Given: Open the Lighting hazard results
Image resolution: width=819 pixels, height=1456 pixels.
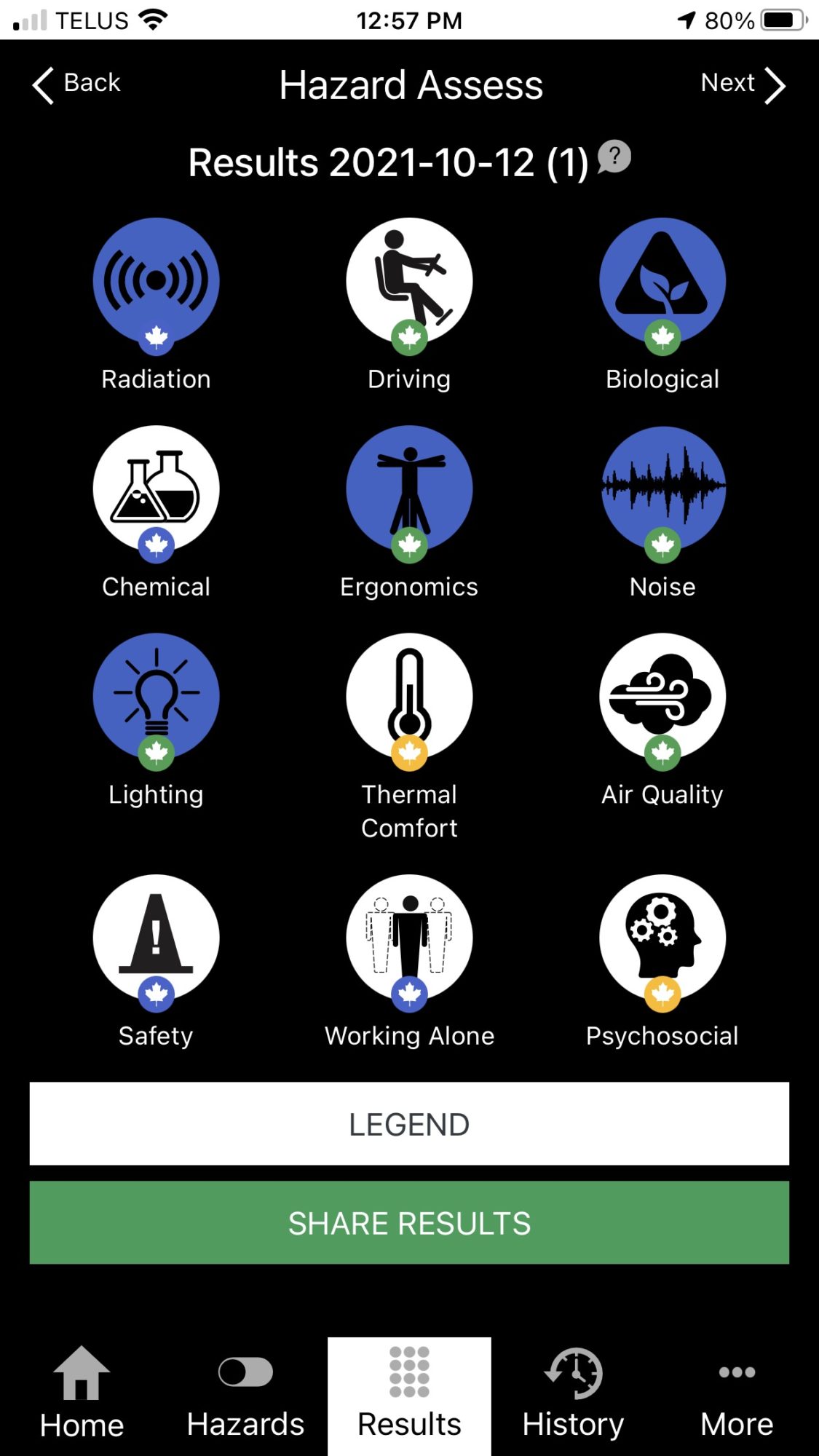Looking at the screenshot, I should point(155,697).
